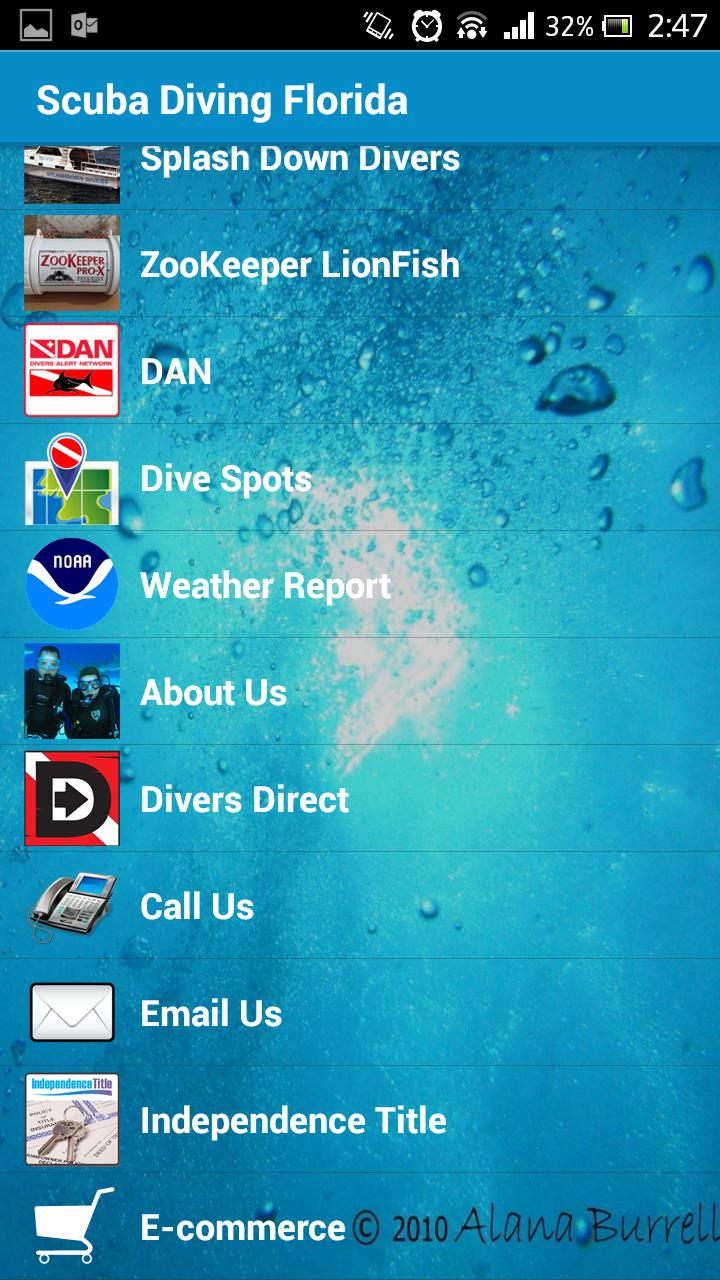The height and width of the screenshot is (1280, 720).
Task: Tap the Call Us entry
Action: 300,905
